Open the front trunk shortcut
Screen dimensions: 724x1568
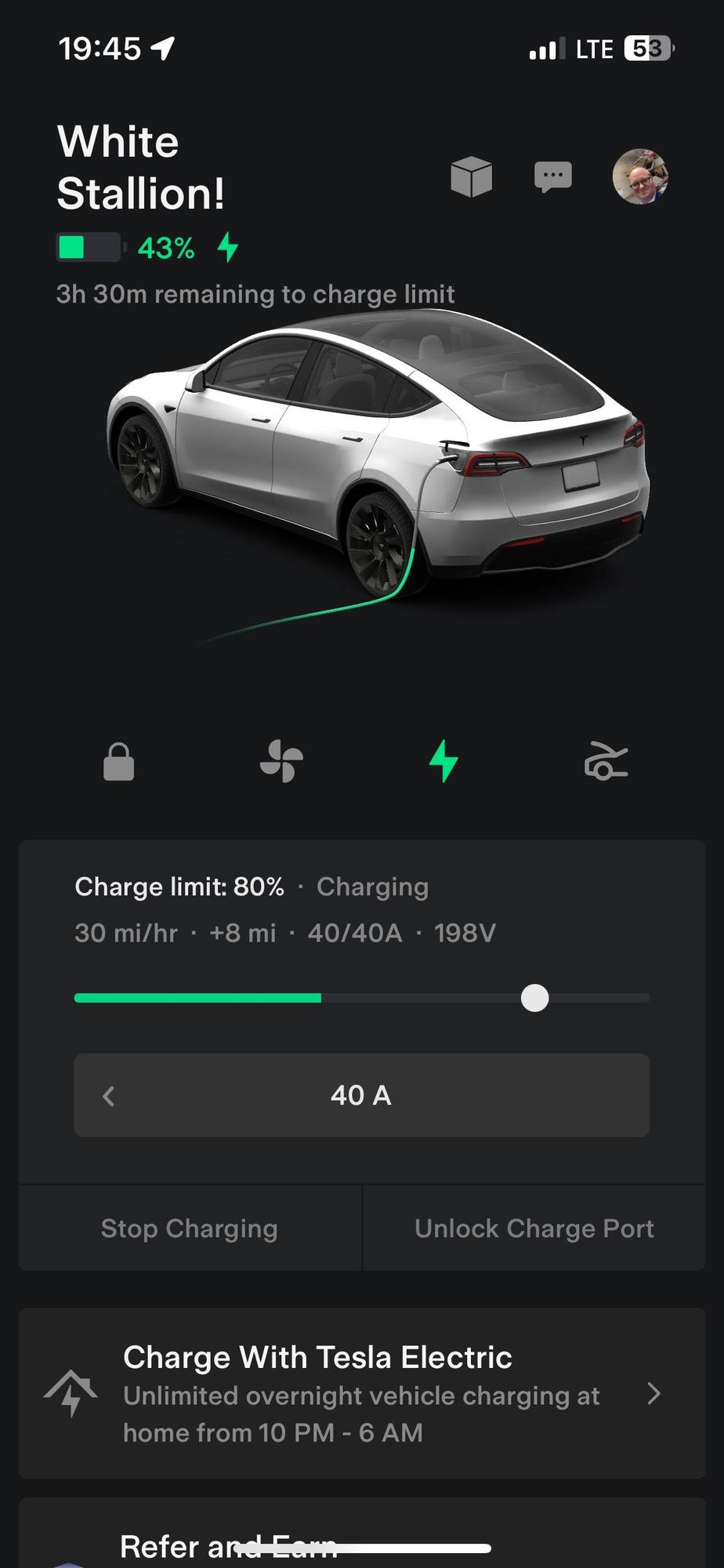tap(606, 762)
